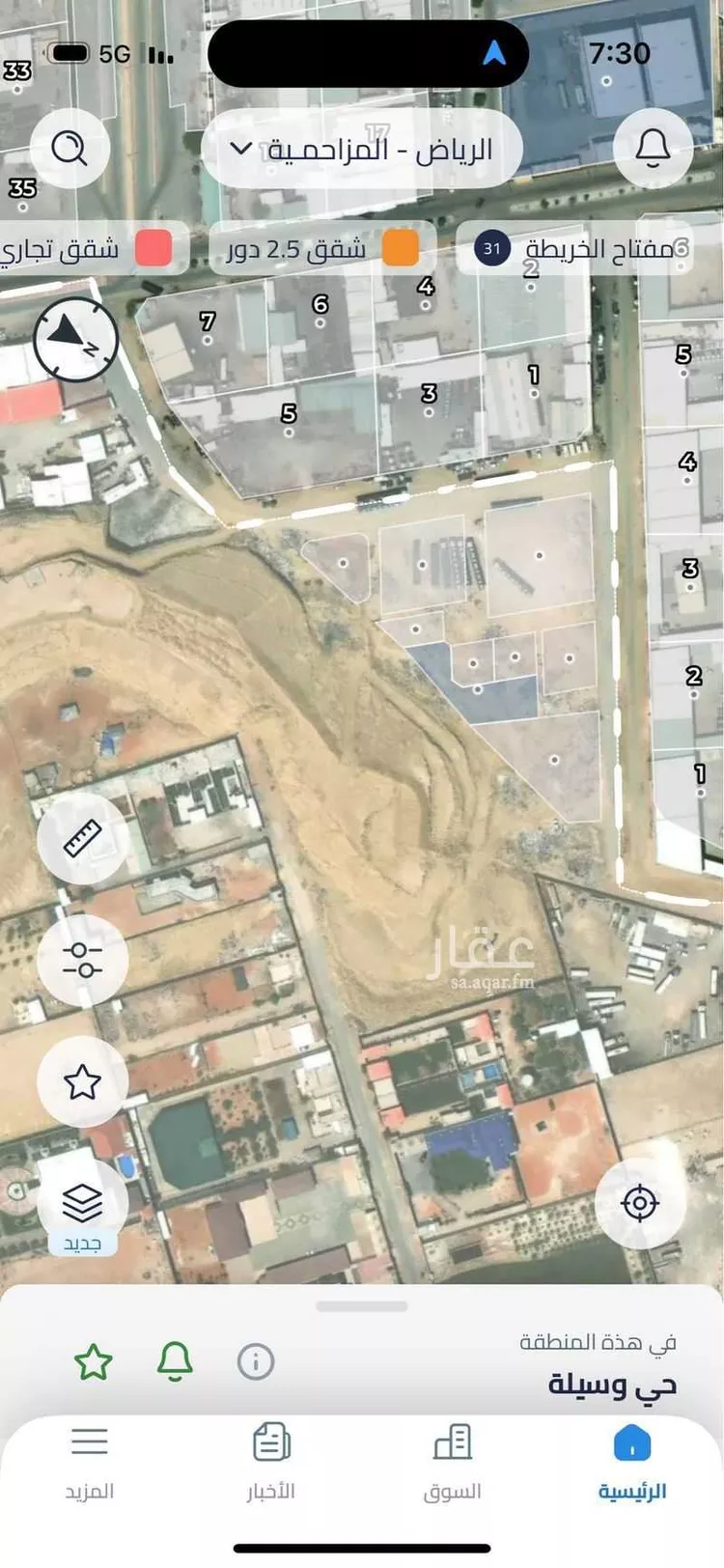The height and width of the screenshot is (1568, 724).
Task: Open map layers button labeled جديد
Action: coord(82,1206)
